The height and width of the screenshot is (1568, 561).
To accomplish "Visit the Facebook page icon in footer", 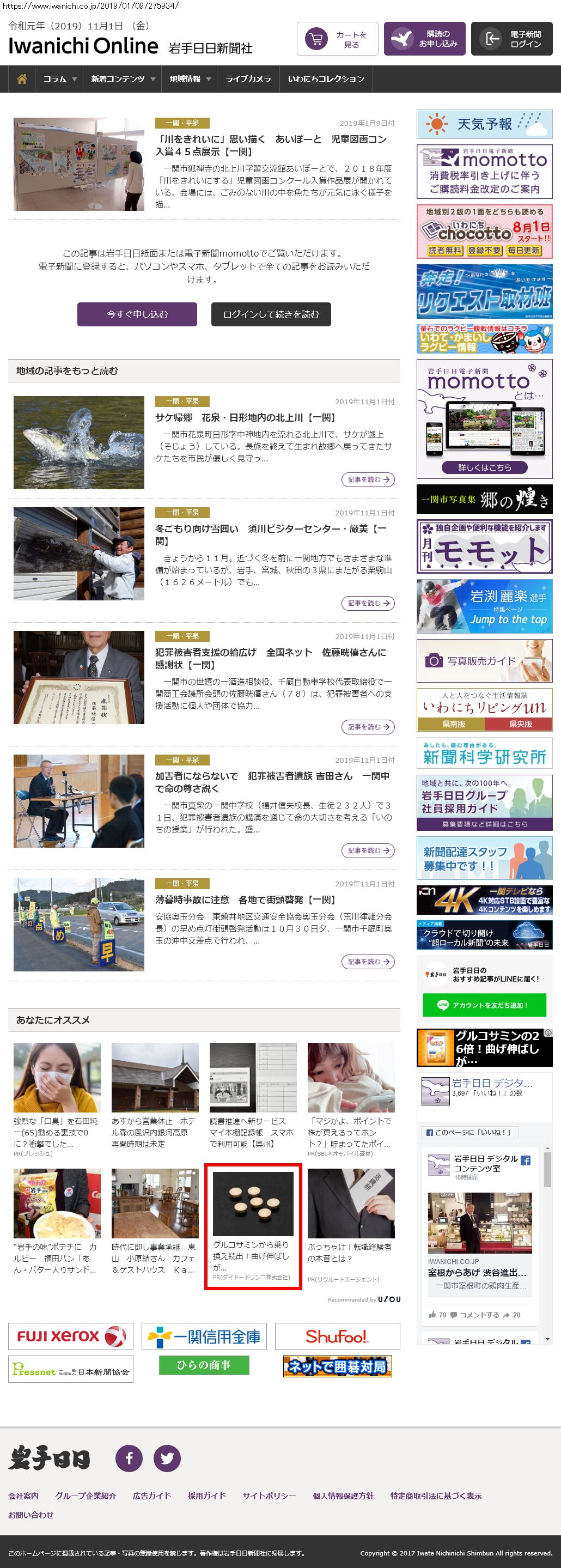I will 129,1458.
